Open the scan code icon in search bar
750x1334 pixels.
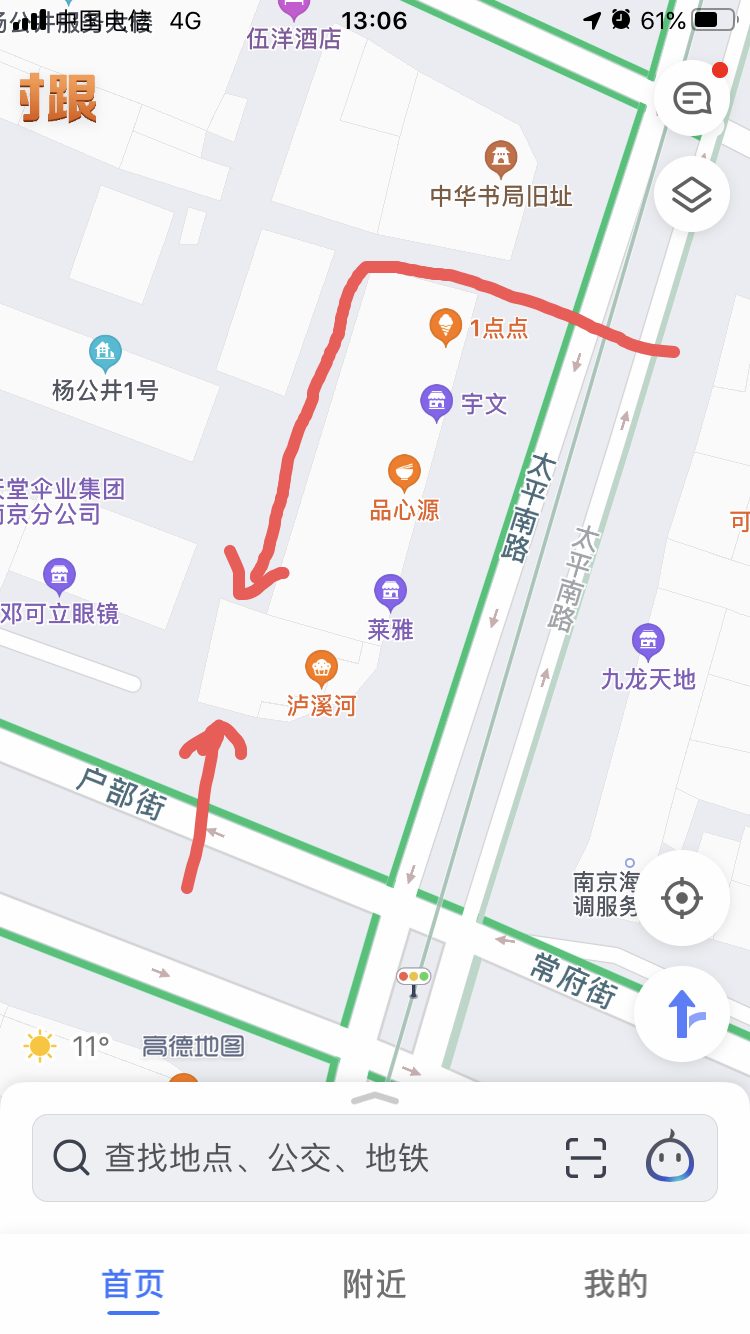[x=586, y=1158]
